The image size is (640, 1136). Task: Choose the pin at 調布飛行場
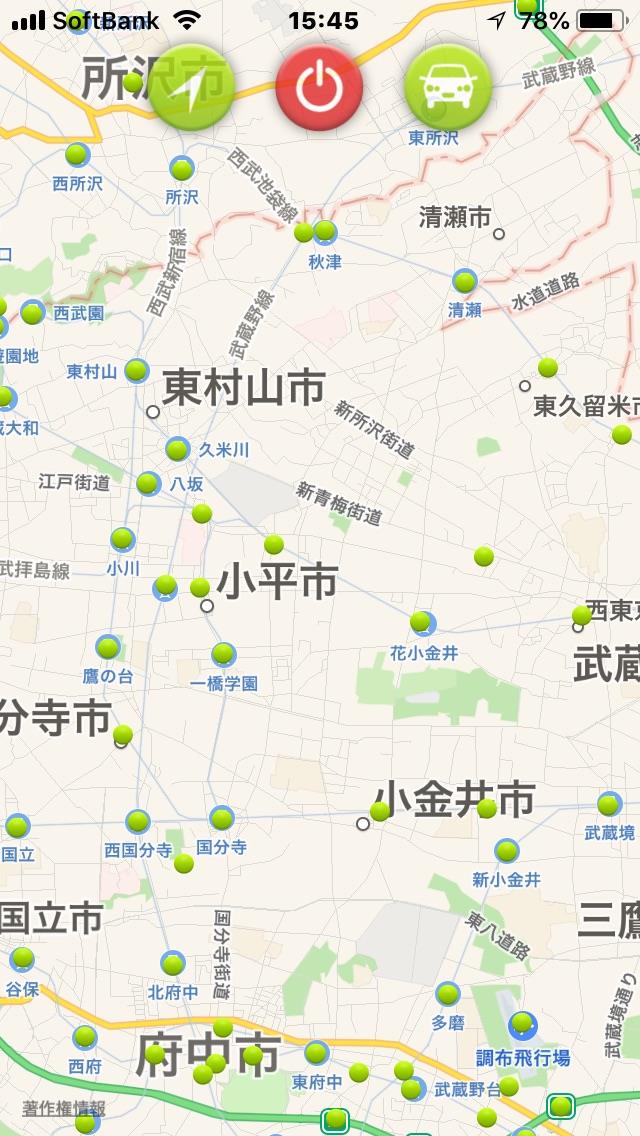pyautogui.click(x=522, y=1023)
